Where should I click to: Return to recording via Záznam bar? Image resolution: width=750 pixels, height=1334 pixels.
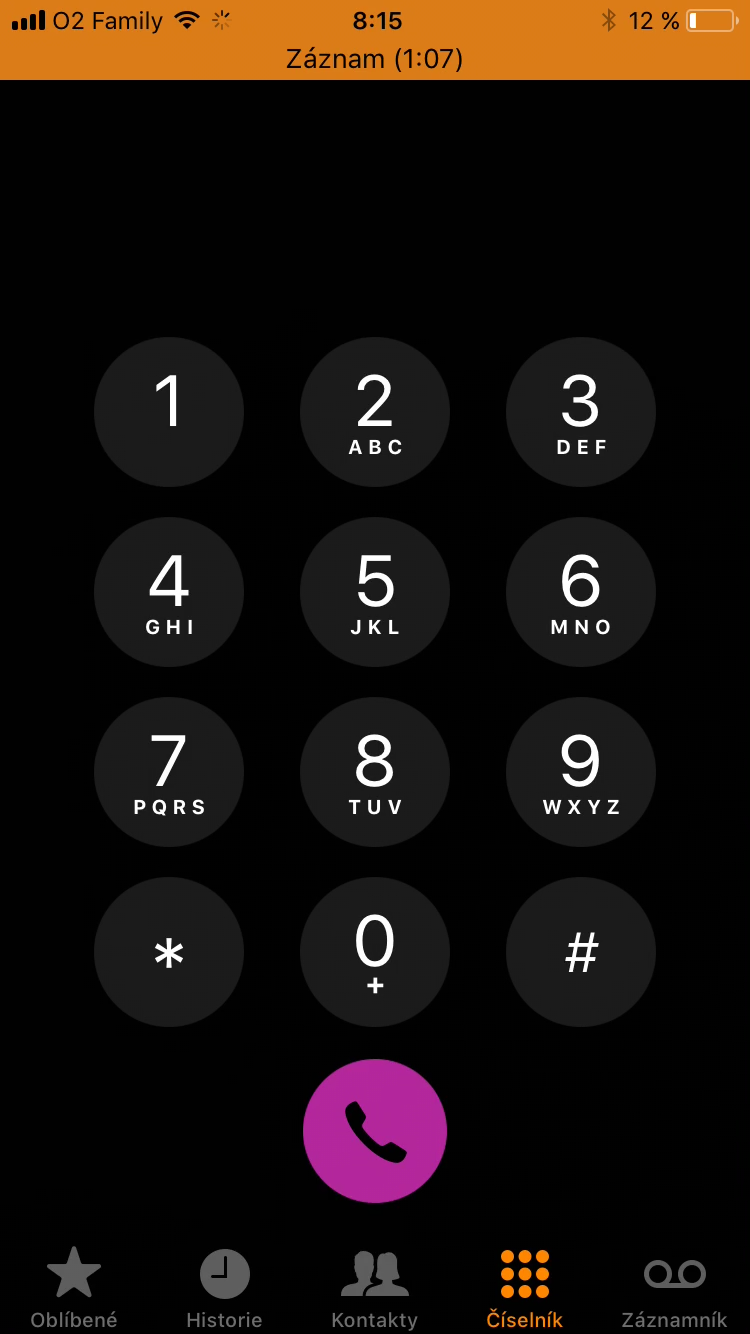[375, 59]
